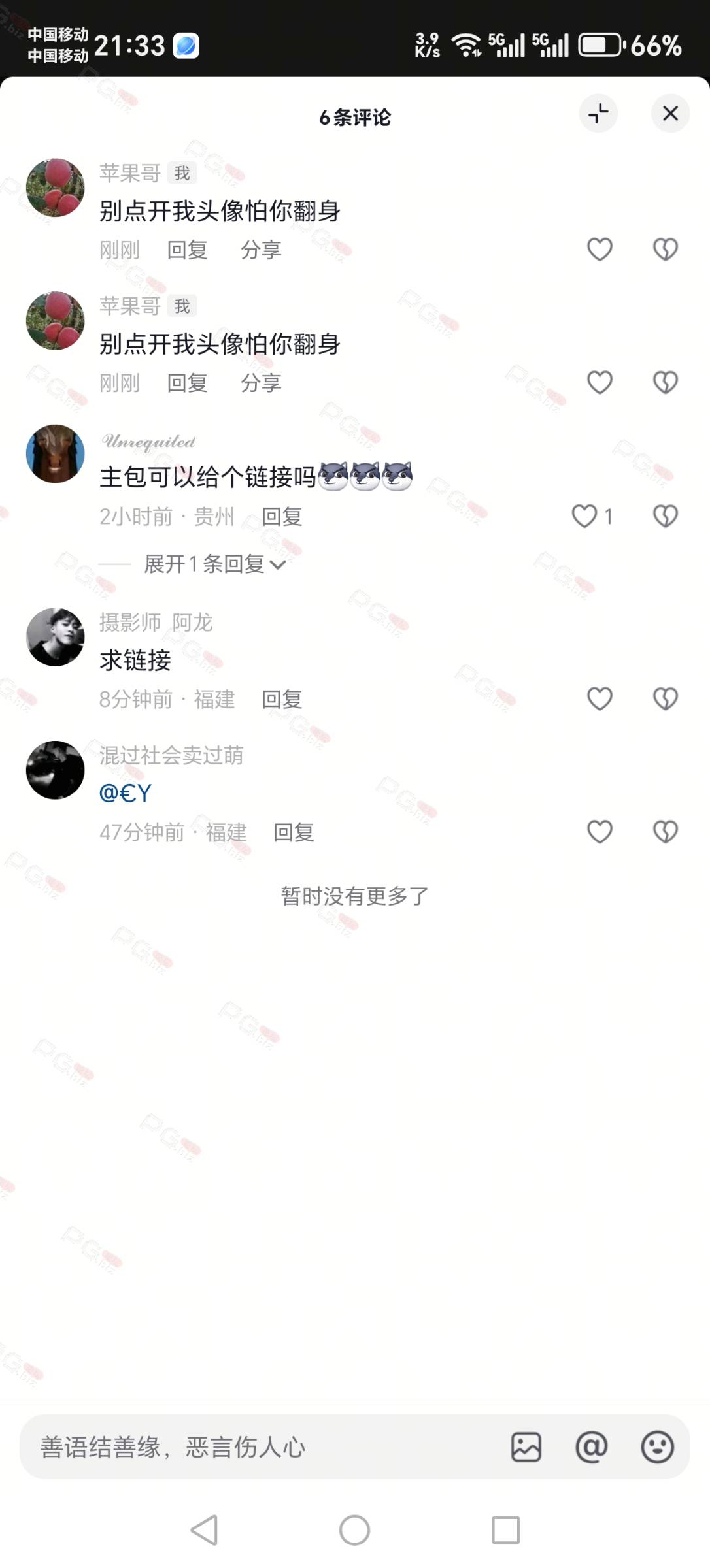
Task: Close the comments panel
Action: (670, 114)
